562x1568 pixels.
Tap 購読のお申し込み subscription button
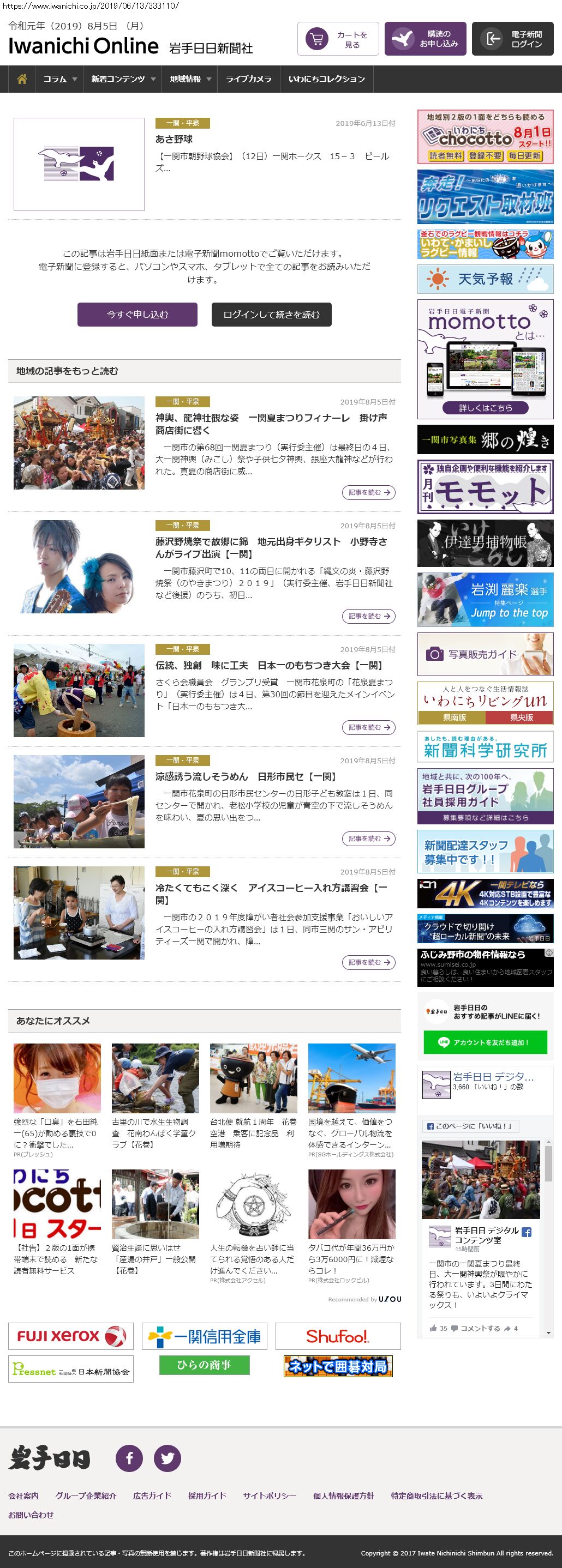[x=425, y=40]
